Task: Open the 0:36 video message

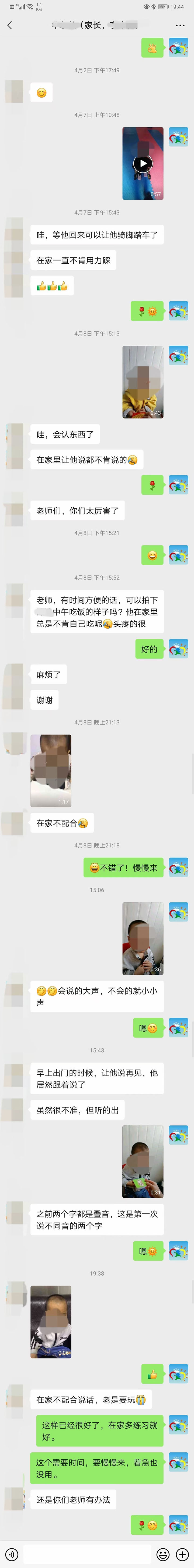Action: tap(143, 937)
